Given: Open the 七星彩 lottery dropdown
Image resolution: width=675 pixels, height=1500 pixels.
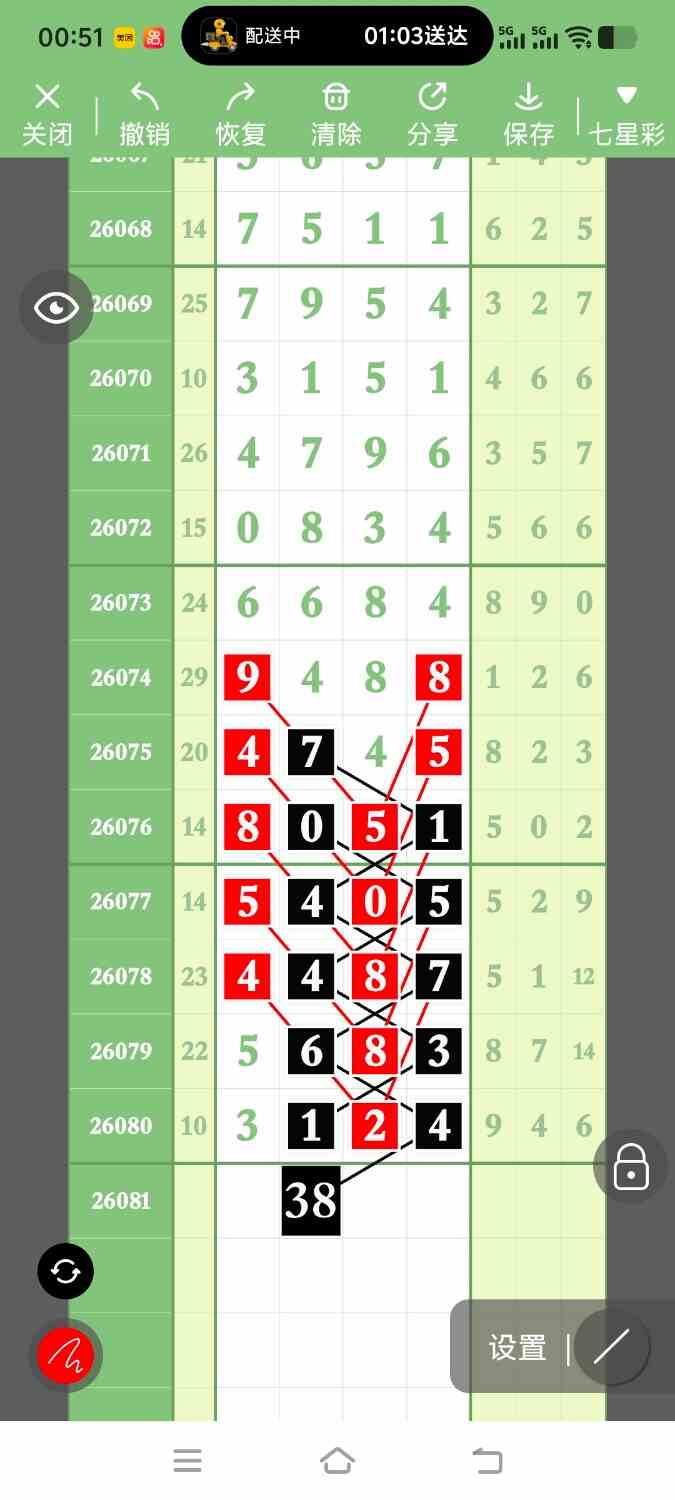Looking at the screenshot, I should pos(627,115).
